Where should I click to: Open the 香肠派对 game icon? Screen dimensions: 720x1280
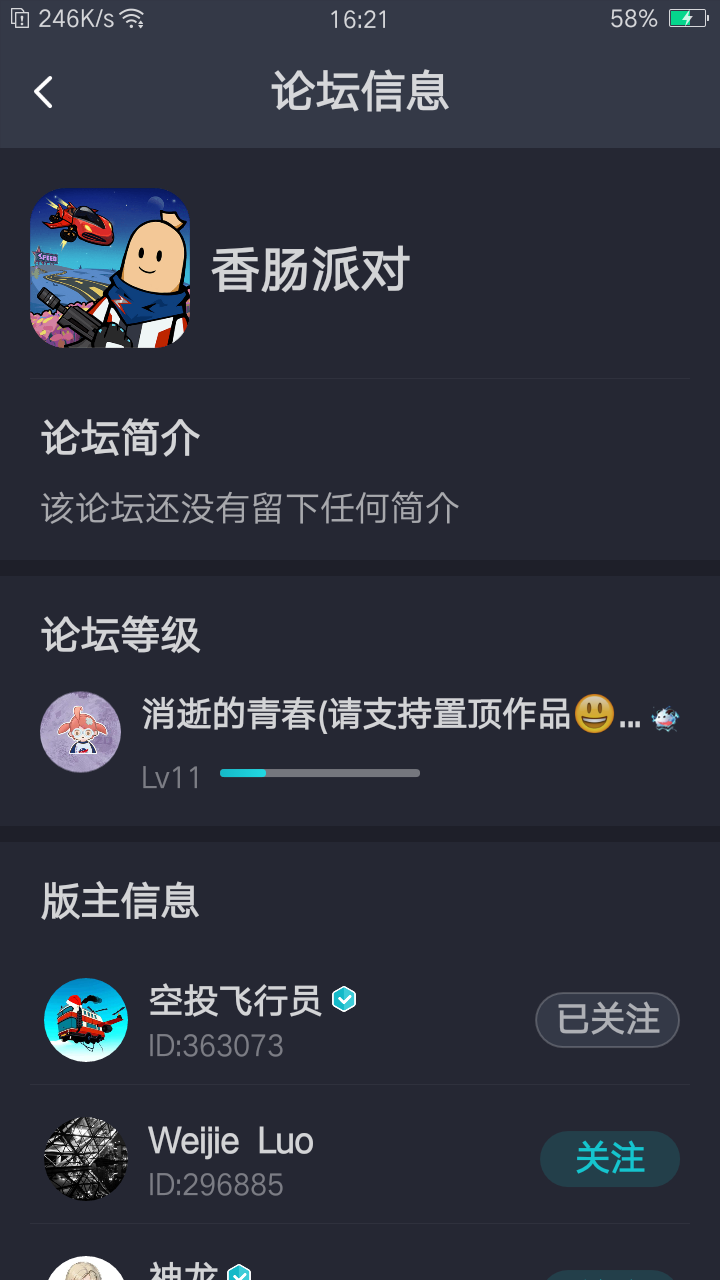pyautogui.click(x=110, y=268)
